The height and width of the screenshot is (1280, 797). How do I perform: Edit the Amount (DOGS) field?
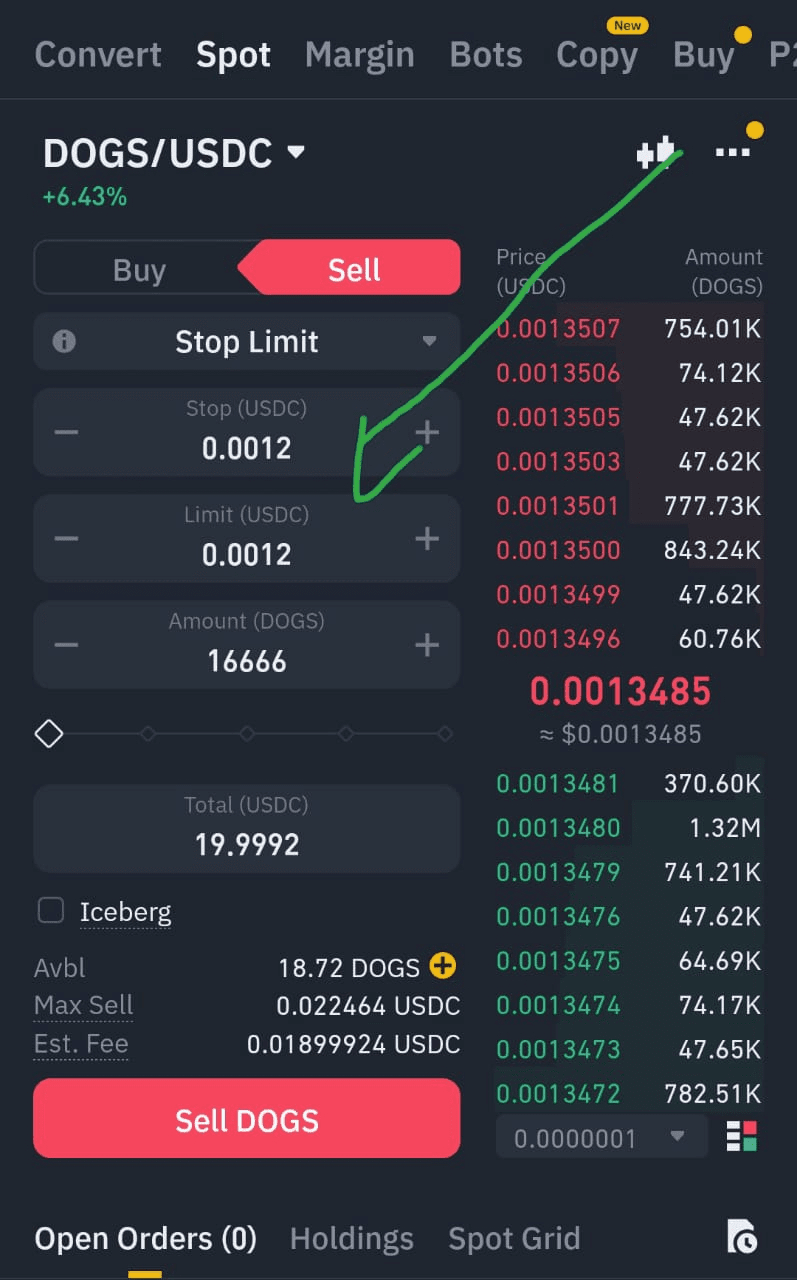(247, 660)
